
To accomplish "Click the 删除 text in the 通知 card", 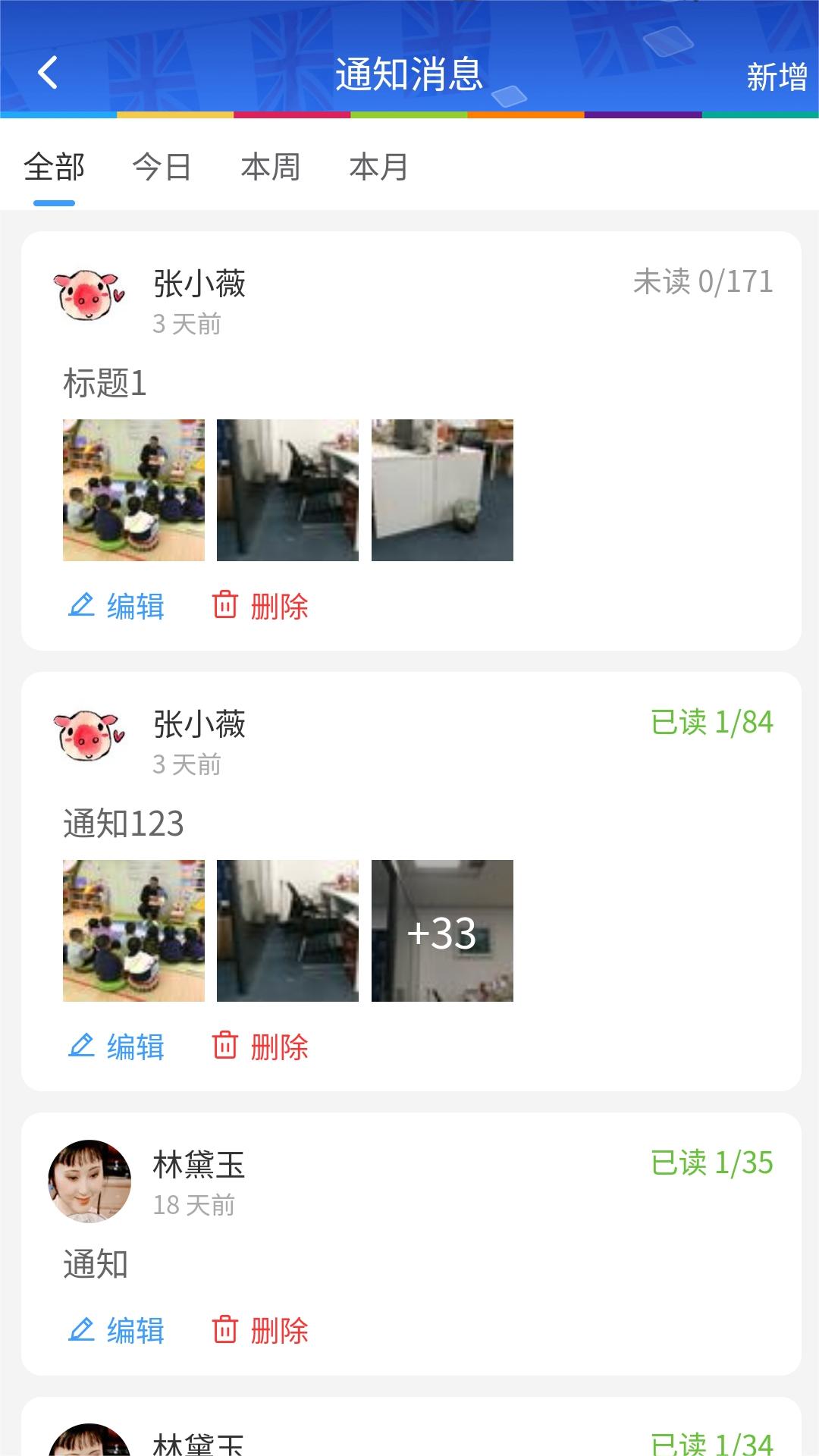I will coord(279,1331).
